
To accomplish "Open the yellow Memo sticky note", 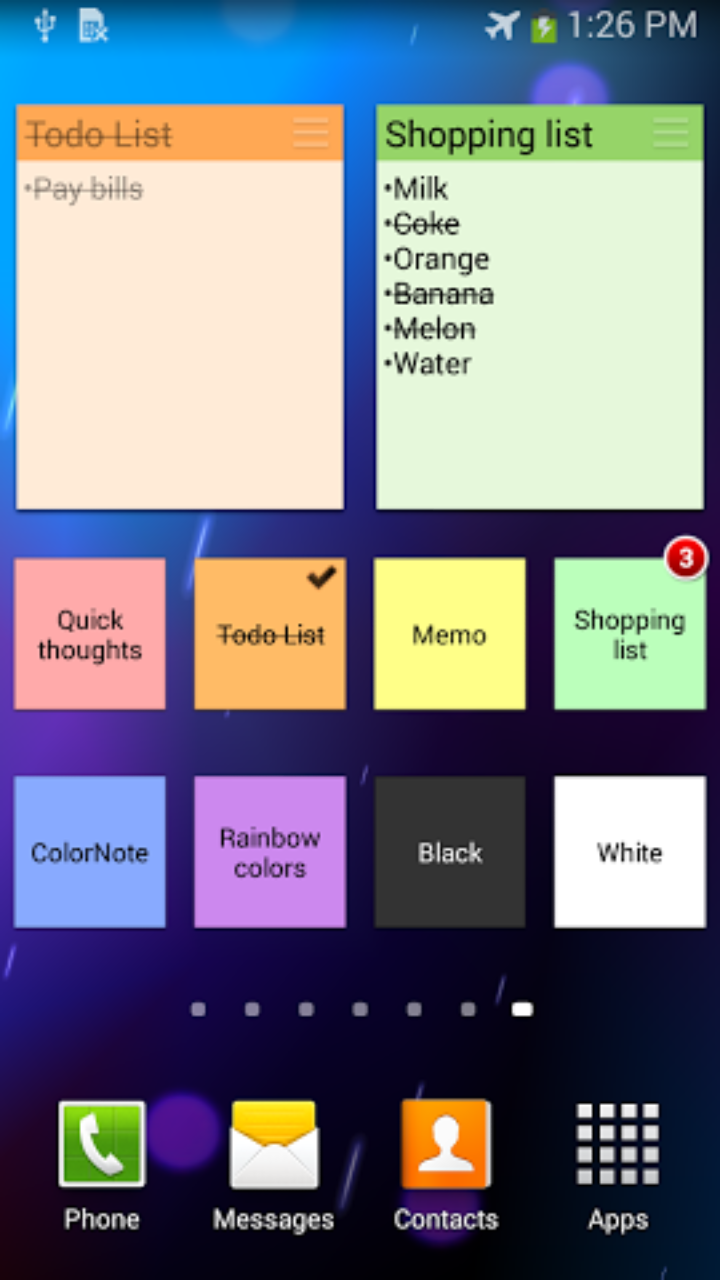I will pyautogui.click(x=450, y=634).
